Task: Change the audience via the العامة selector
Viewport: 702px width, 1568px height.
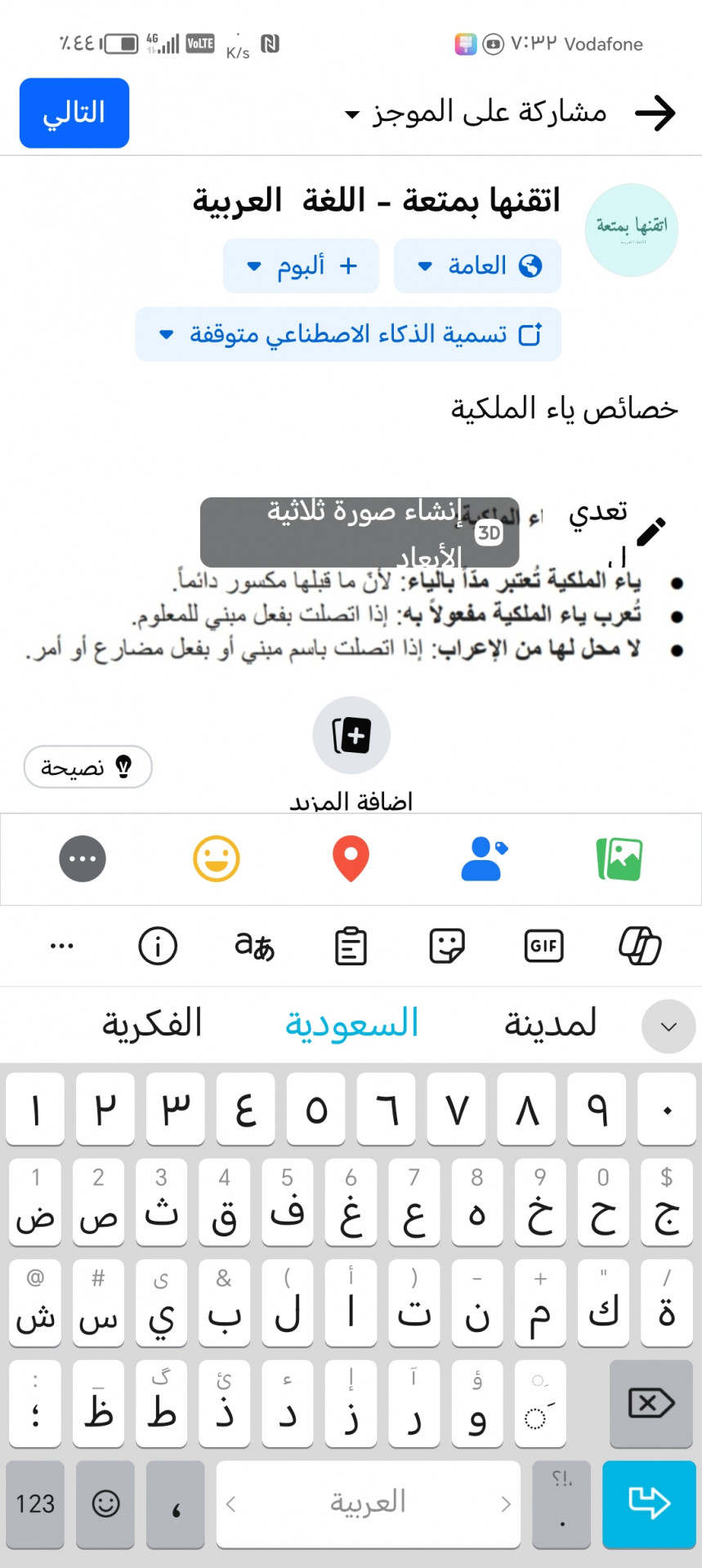Action: pyautogui.click(x=478, y=266)
